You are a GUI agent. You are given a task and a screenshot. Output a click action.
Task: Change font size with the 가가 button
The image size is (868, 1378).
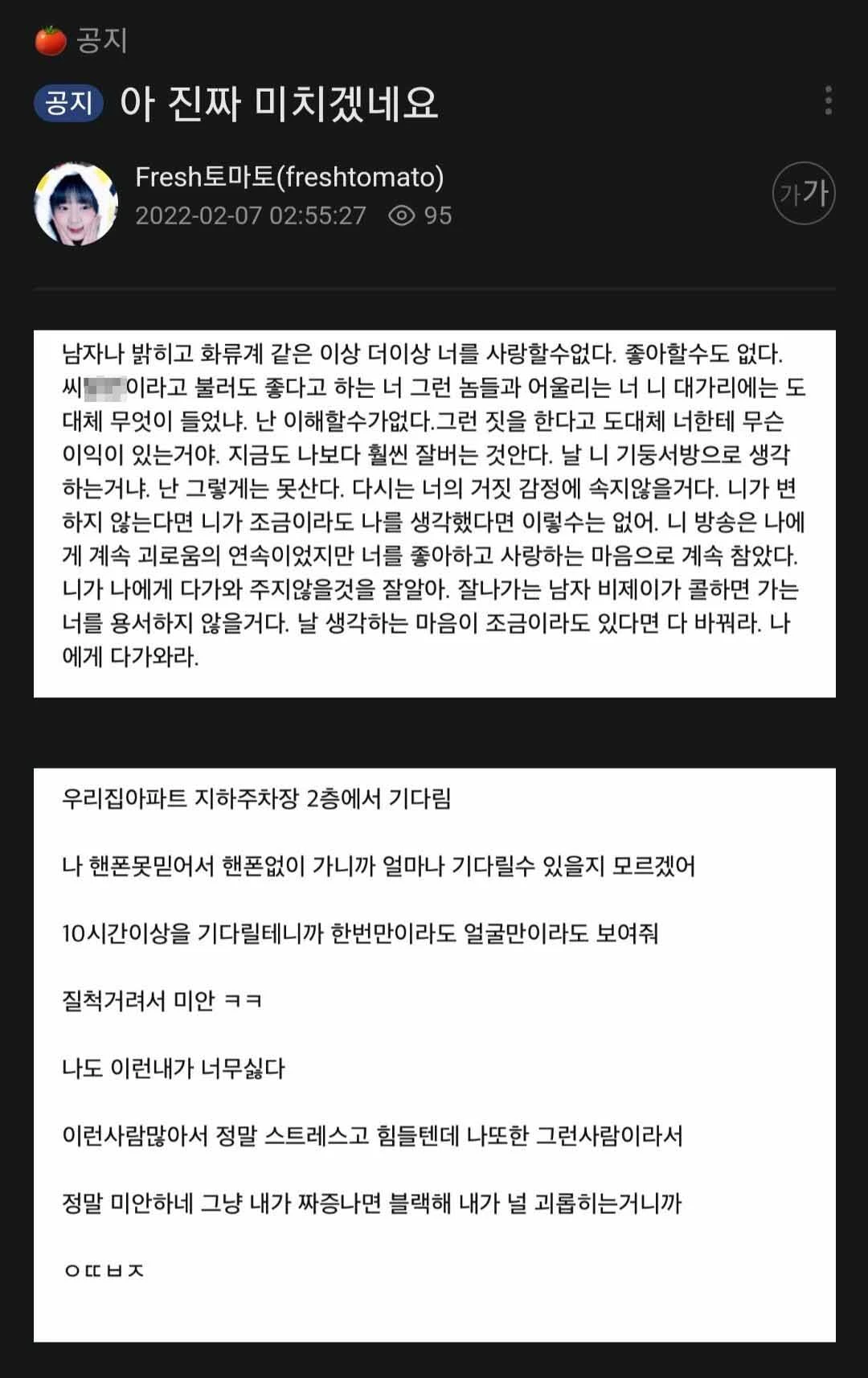(804, 193)
